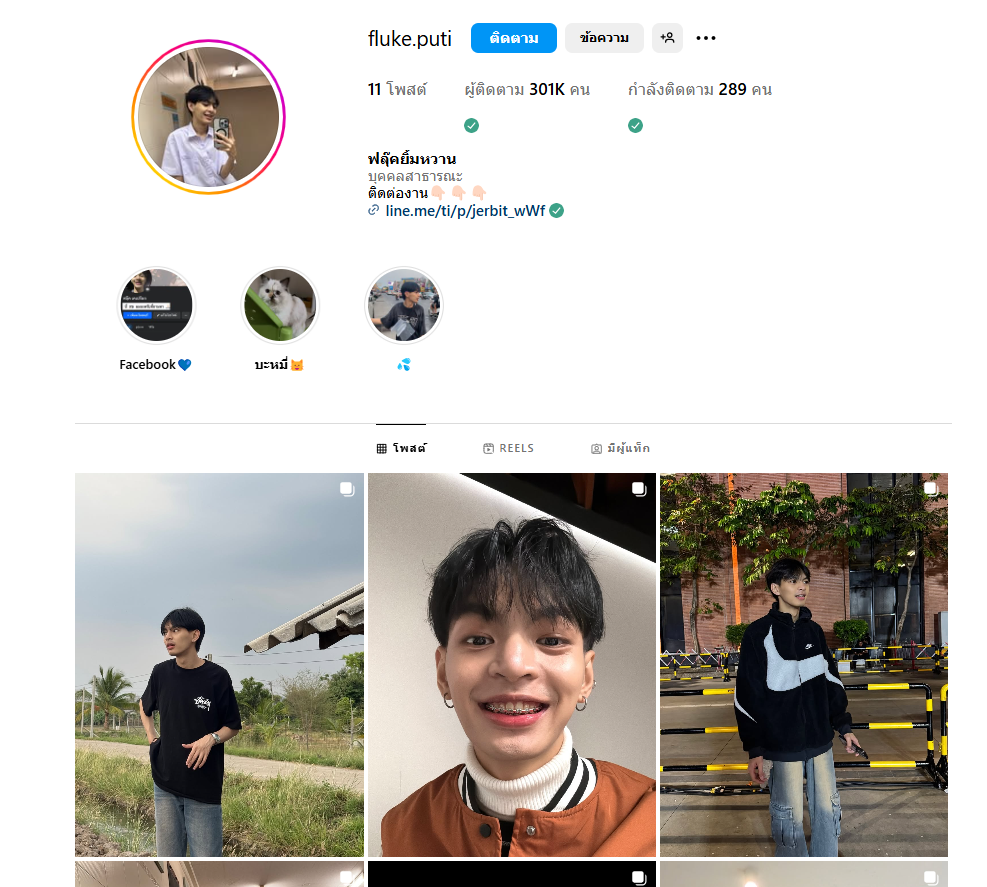
Task: Switch to the REELS tab
Action: click(x=508, y=449)
